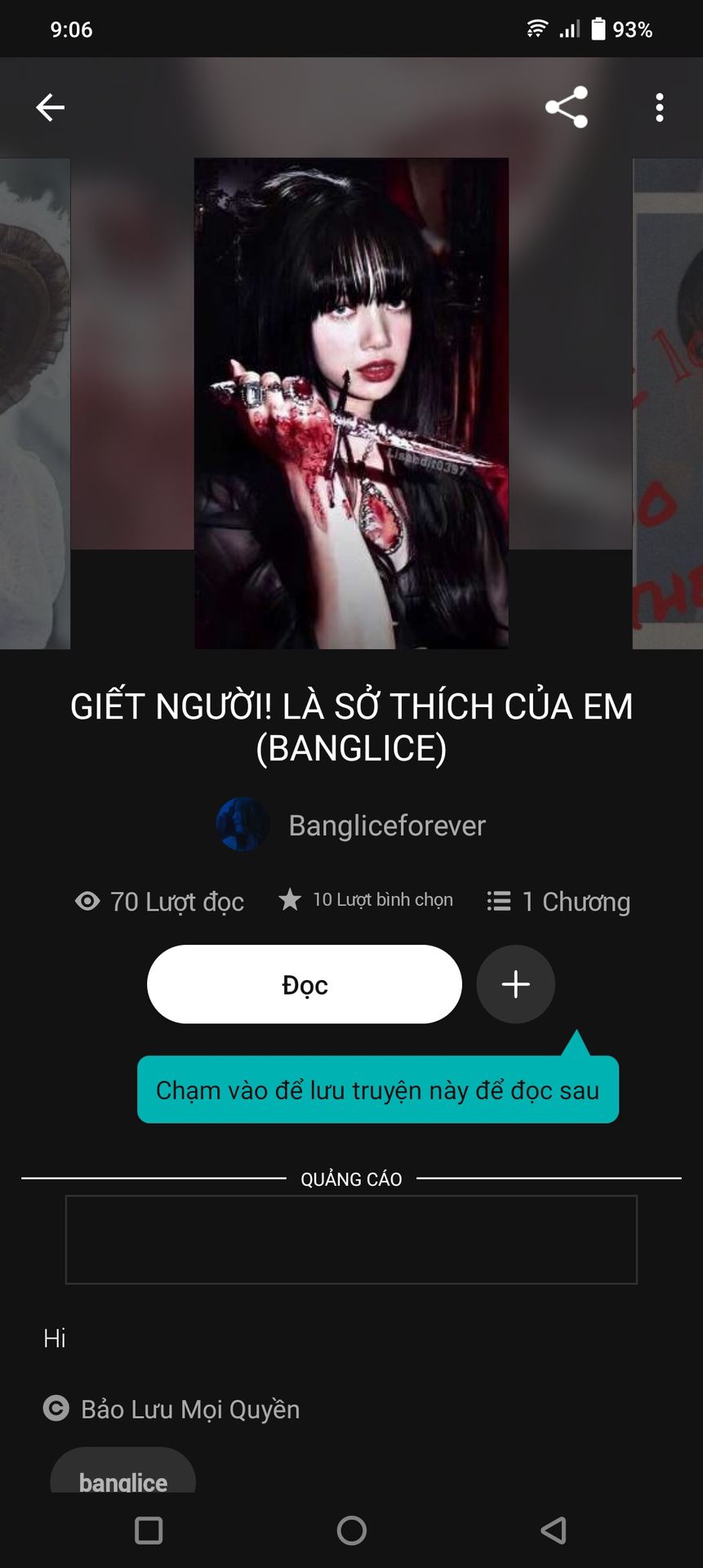Go back using the top arrow

pyautogui.click(x=51, y=107)
